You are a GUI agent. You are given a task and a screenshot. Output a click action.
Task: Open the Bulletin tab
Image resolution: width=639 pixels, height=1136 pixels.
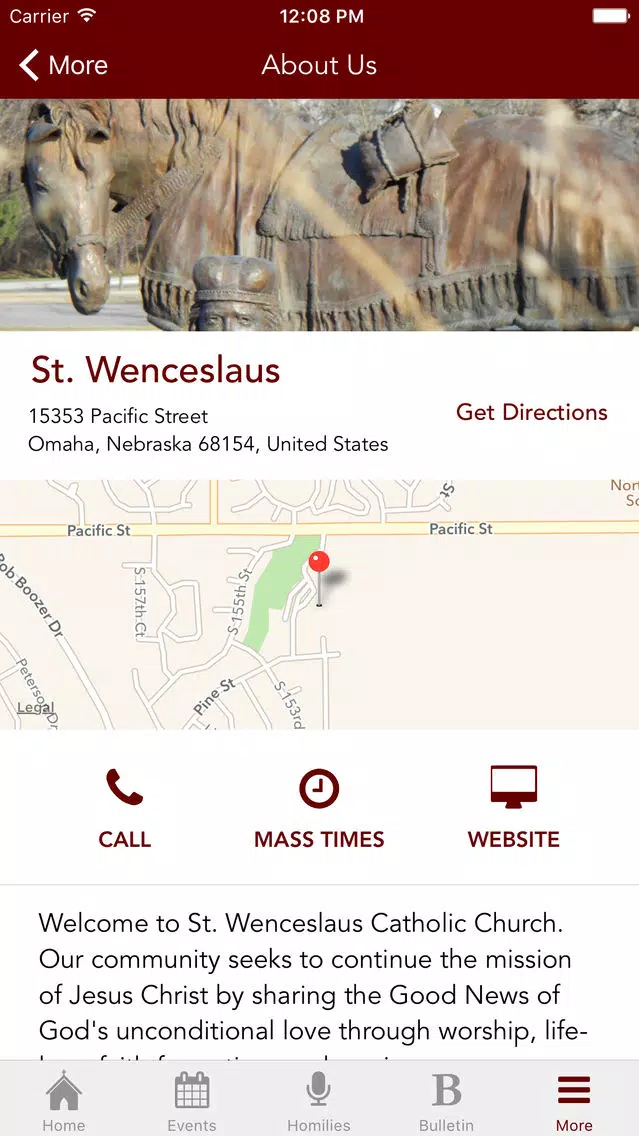click(446, 1100)
